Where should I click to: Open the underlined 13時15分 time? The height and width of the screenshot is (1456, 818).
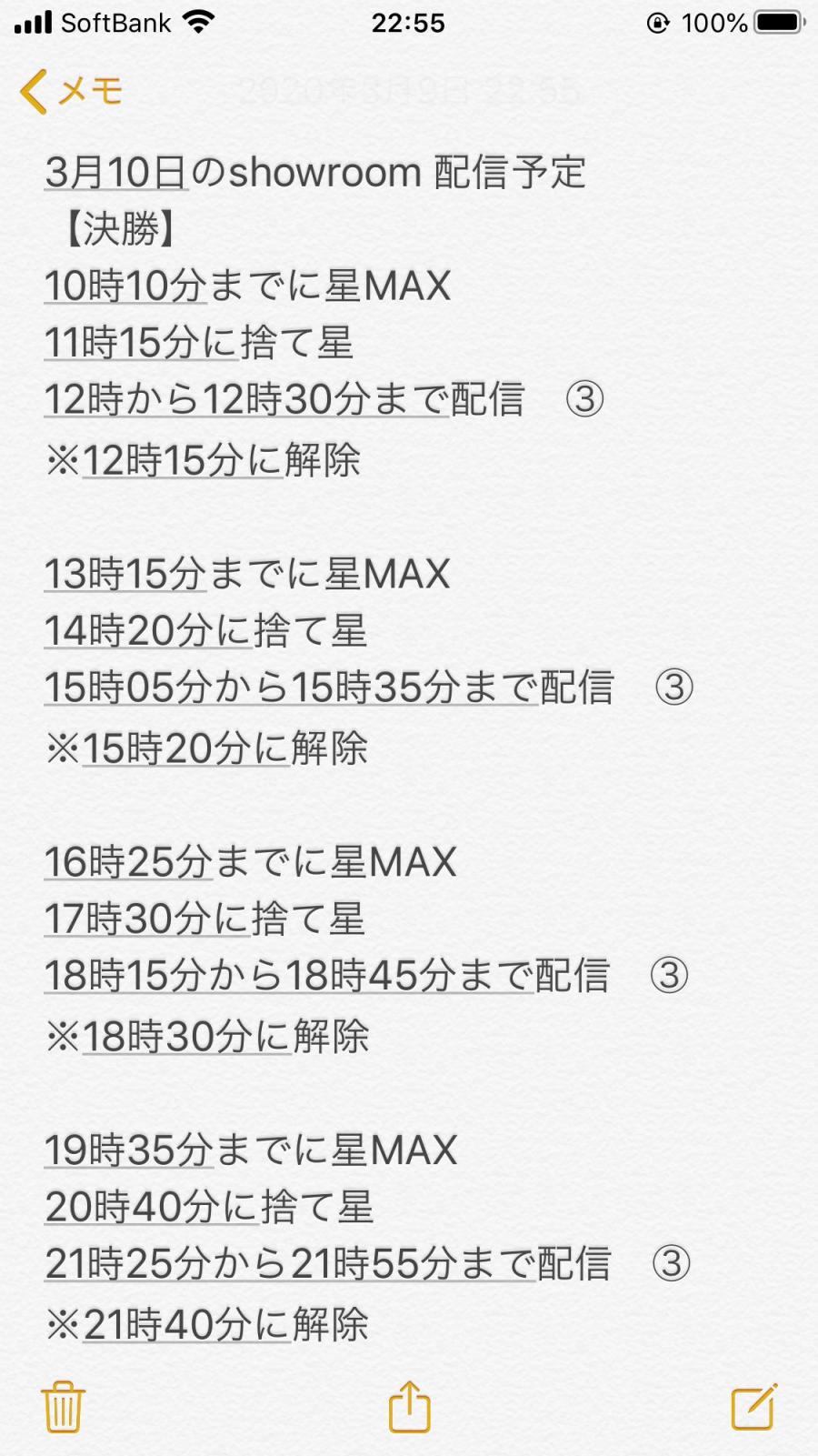click(125, 575)
